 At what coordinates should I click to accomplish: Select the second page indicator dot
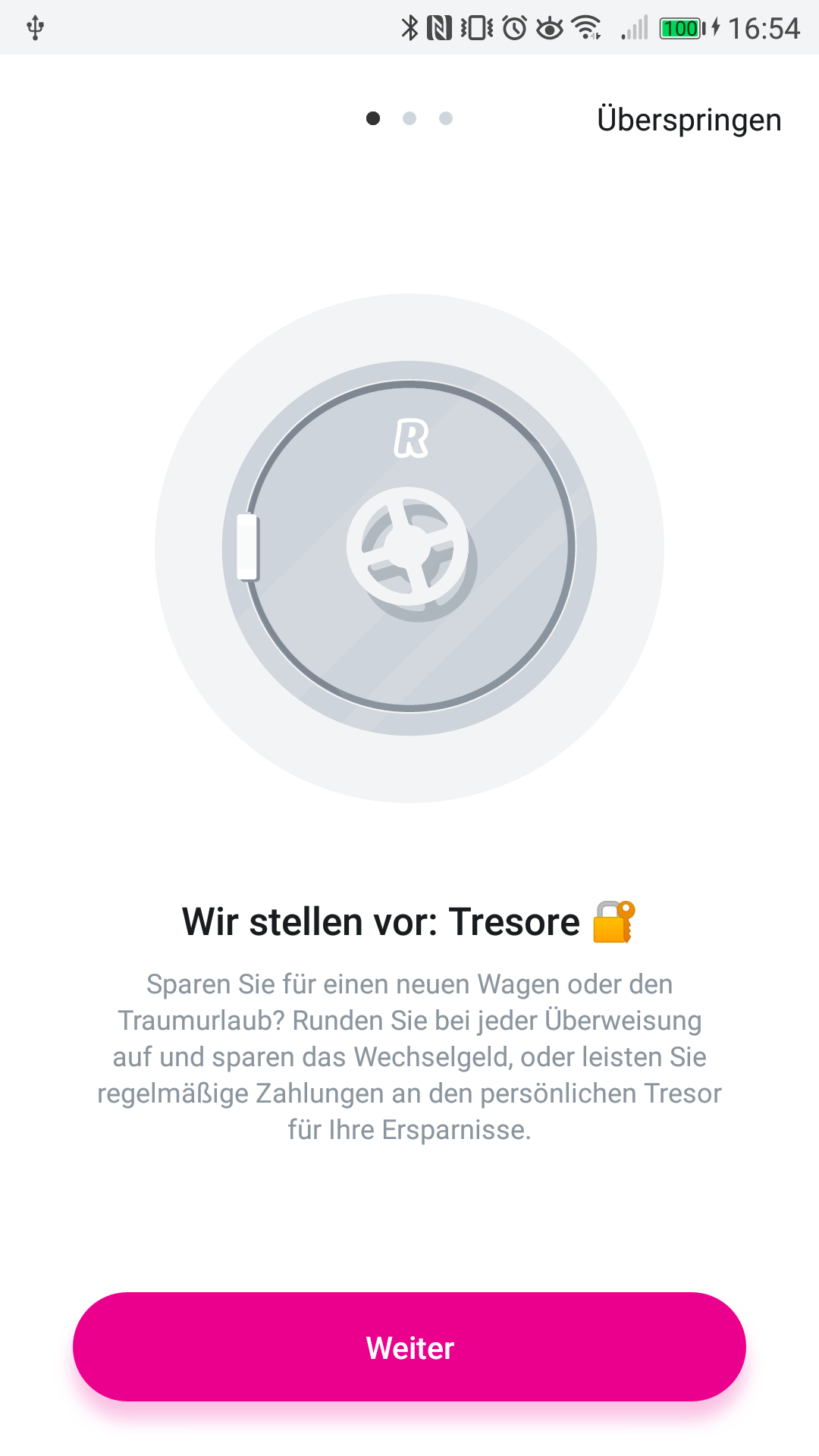[x=409, y=118]
